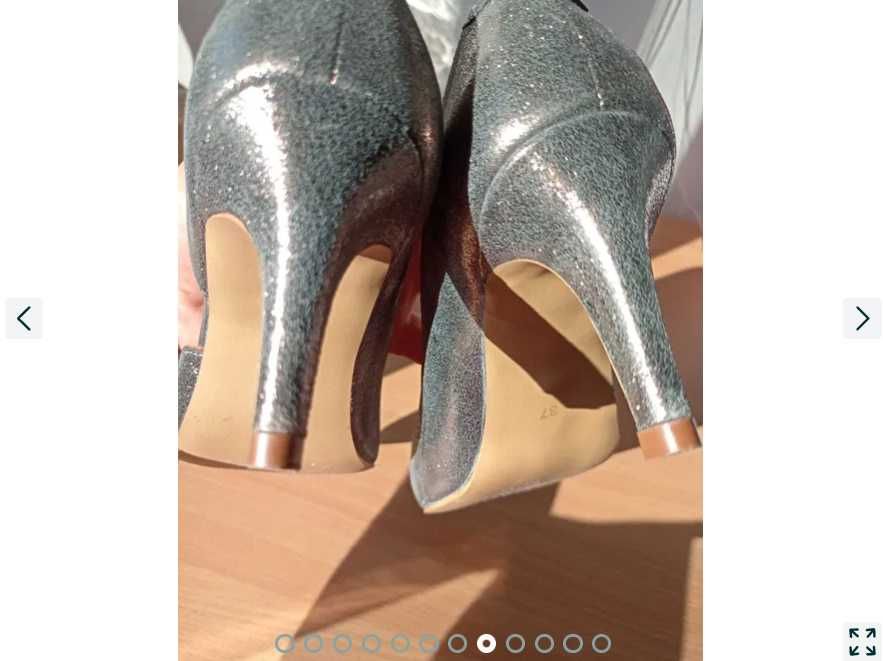Open the silver heels photo
The width and height of the screenshot is (883, 661).
440,300
